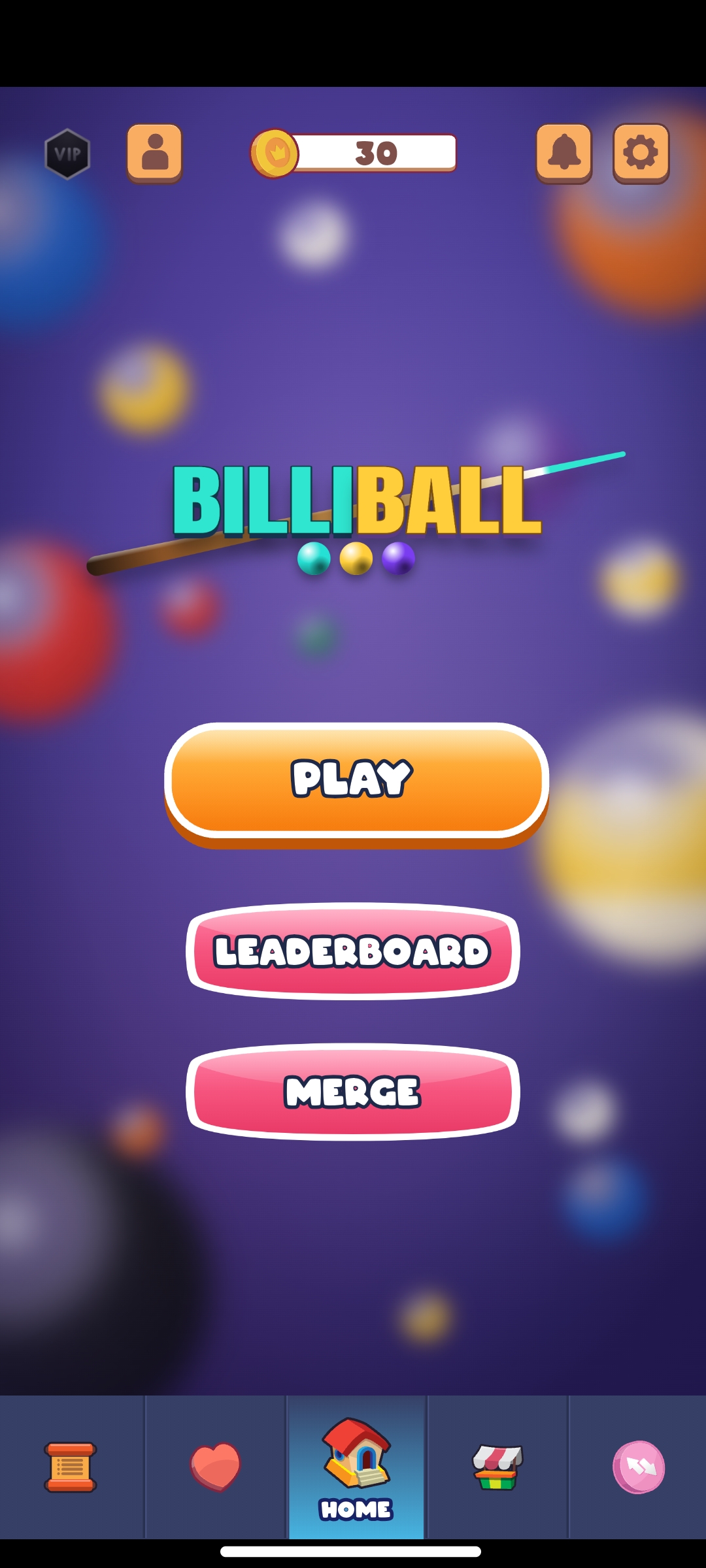Open the settings gear
706x1568 pixels.
click(x=641, y=153)
